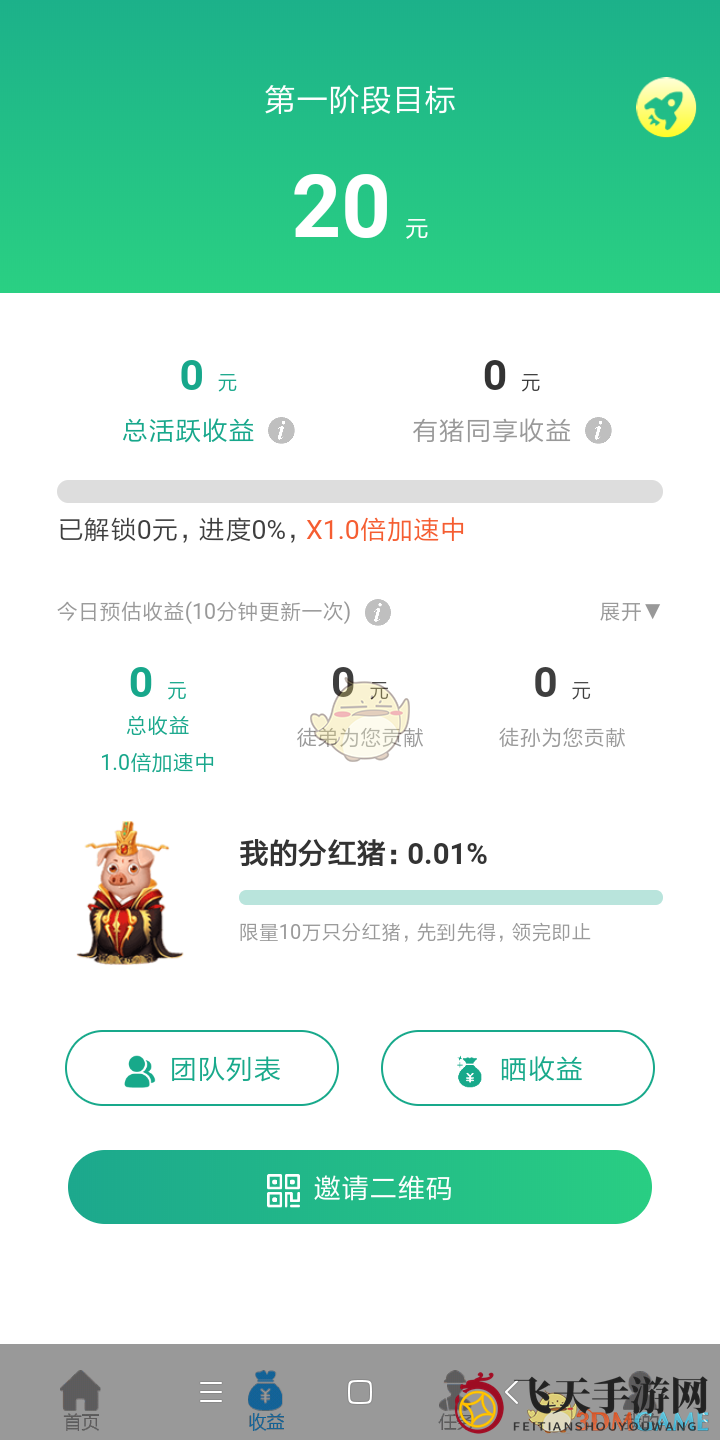Open the 团队列表 team list
Viewport: 720px width, 1440px height.
(x=201, y=1068)
